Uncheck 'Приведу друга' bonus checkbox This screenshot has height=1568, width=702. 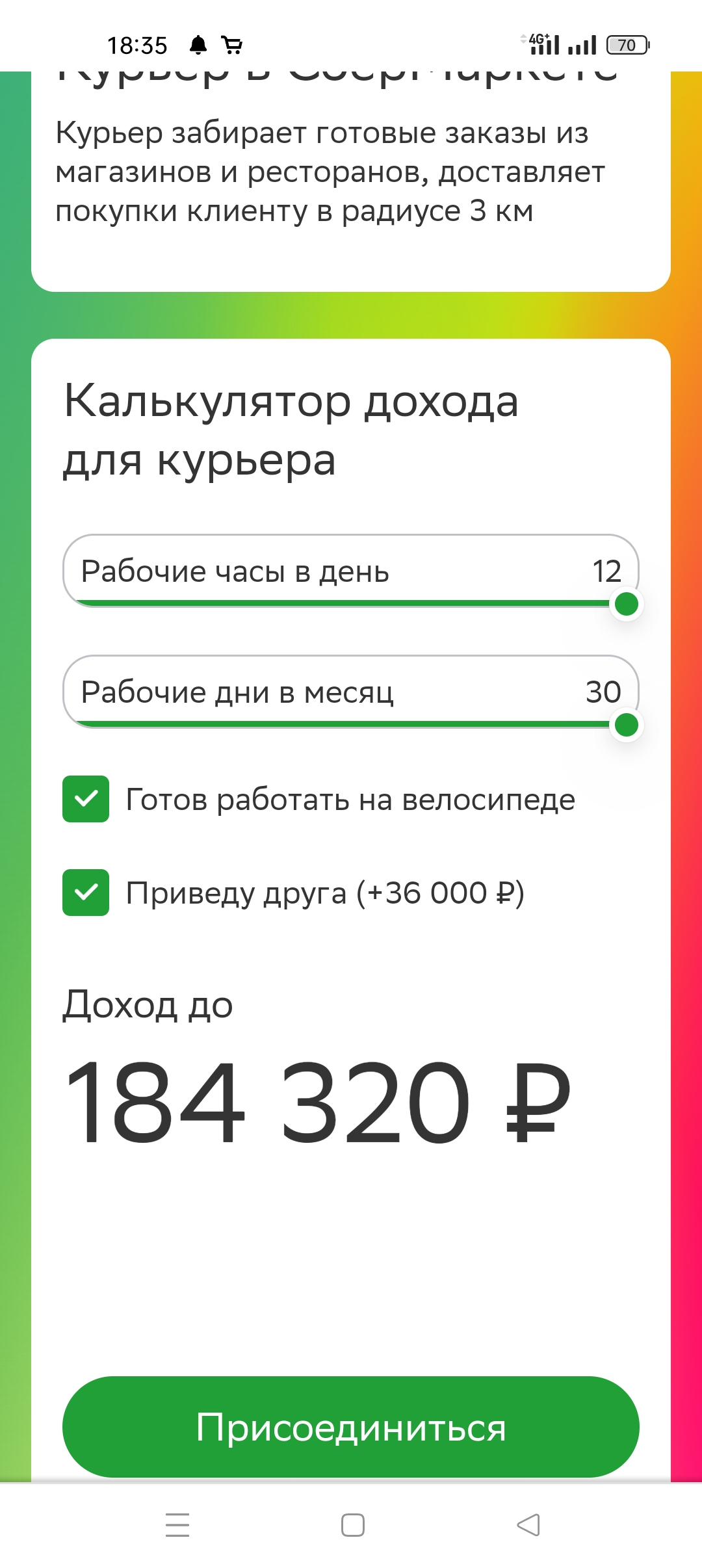point(86,893)
